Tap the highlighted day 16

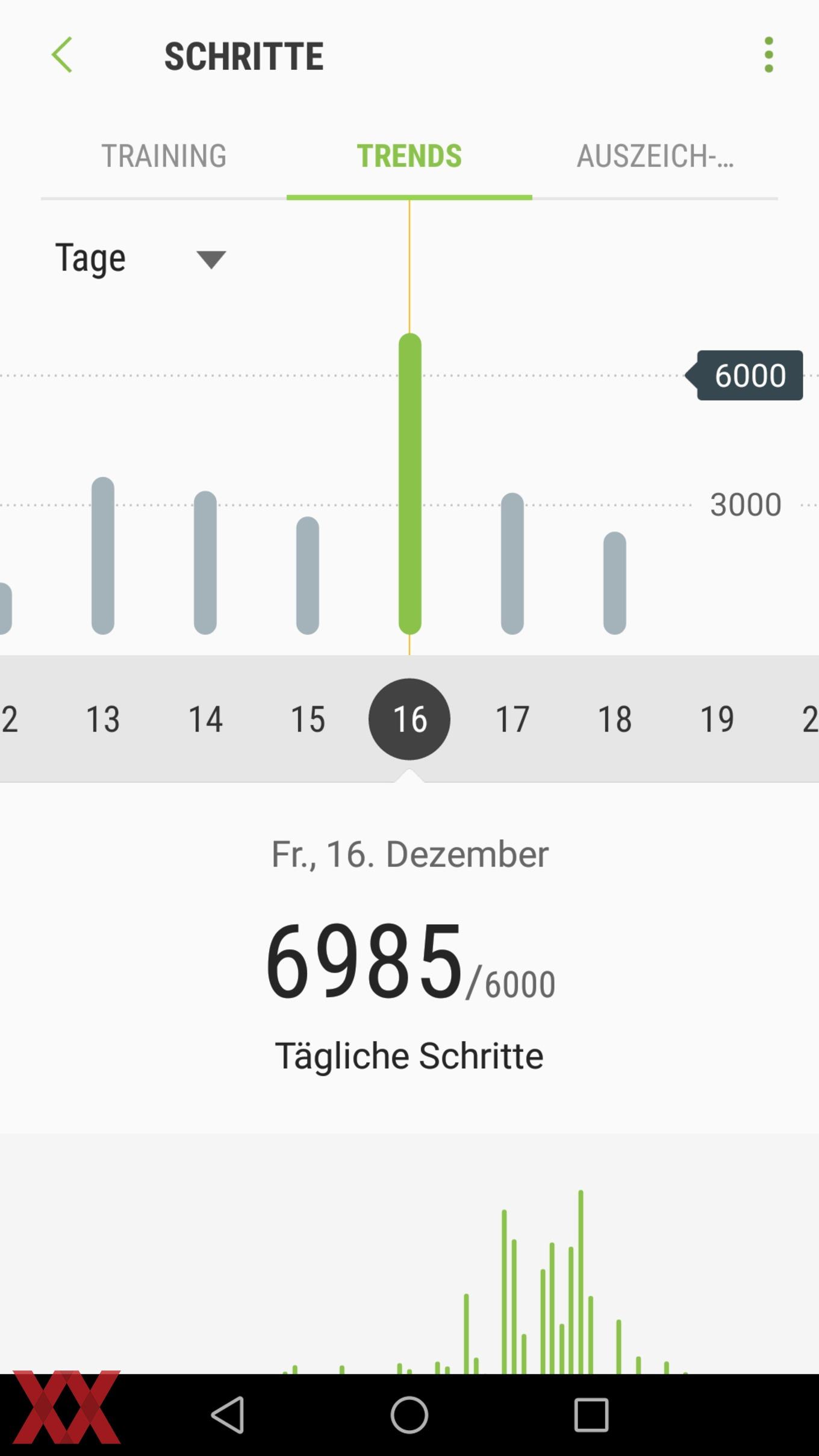point(409,719)
